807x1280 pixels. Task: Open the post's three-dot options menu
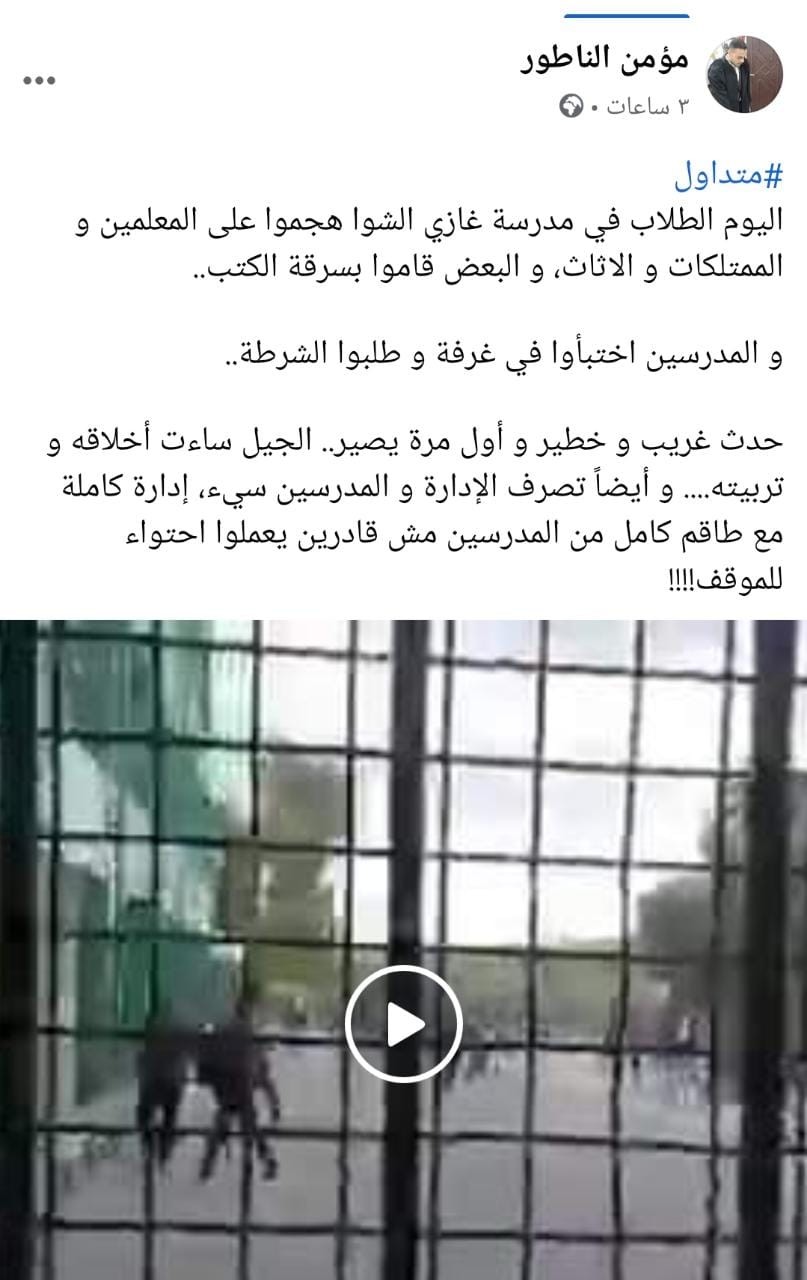tap(41, 79)
